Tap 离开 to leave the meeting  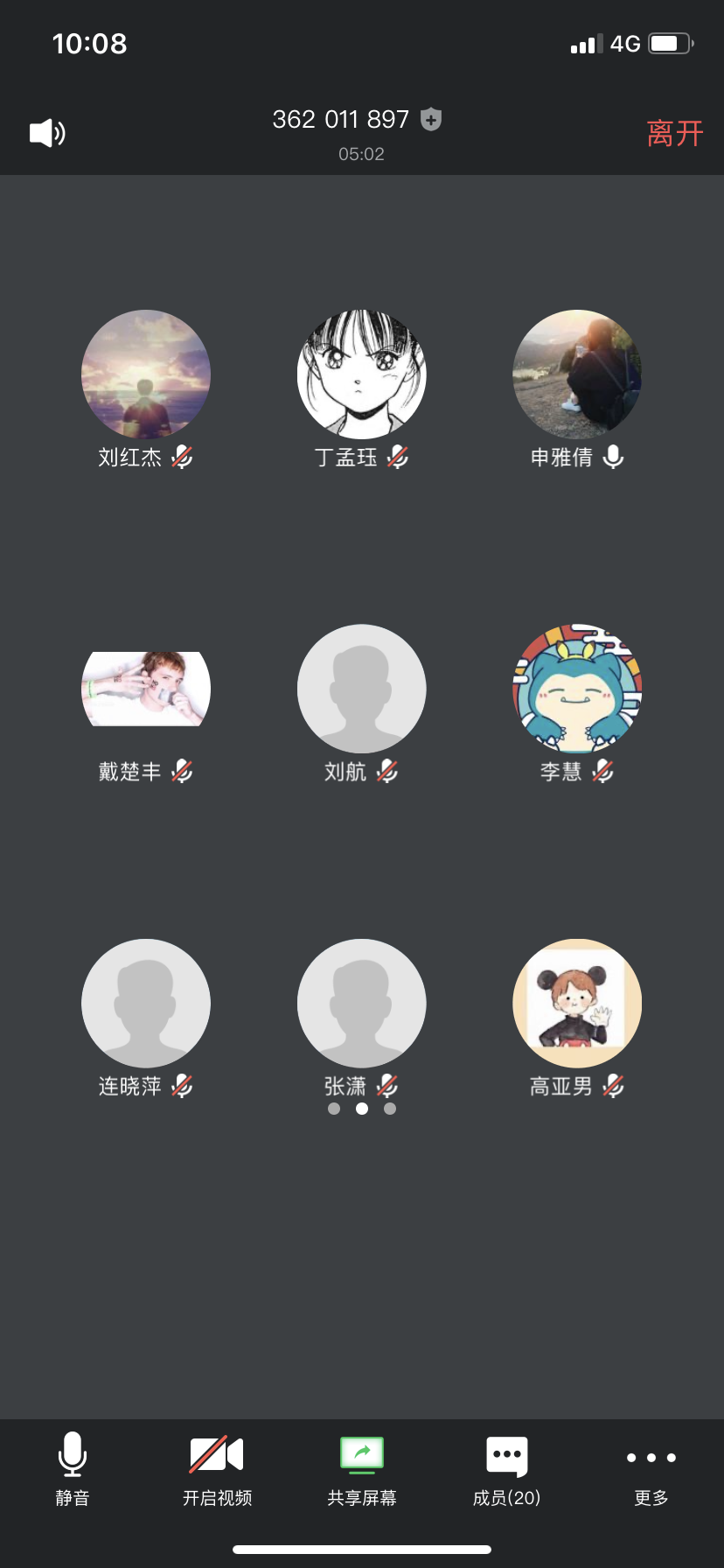[674, 133]
